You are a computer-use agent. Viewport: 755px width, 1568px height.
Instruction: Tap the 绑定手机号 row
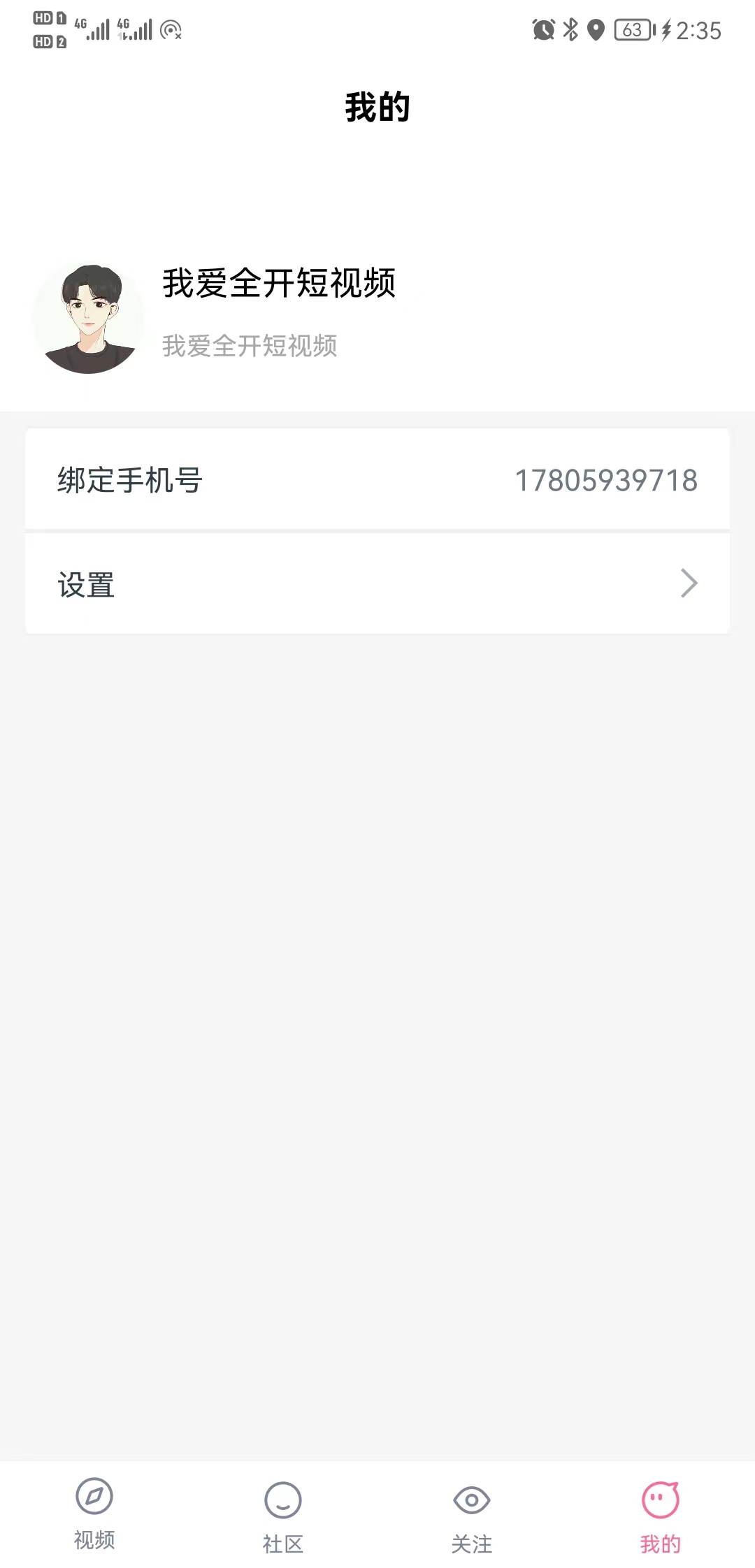point(377,480)
